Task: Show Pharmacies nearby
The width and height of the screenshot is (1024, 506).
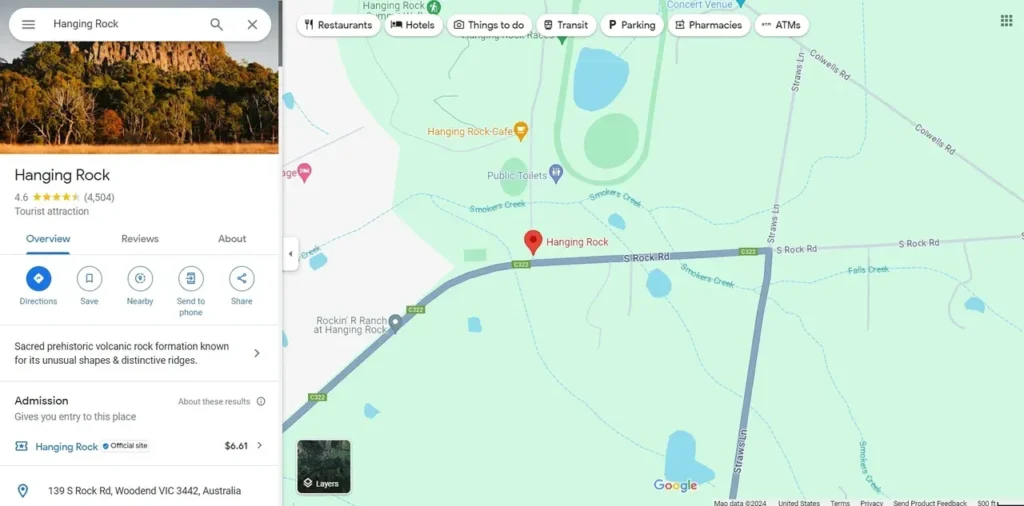Action: coord(708,25)
